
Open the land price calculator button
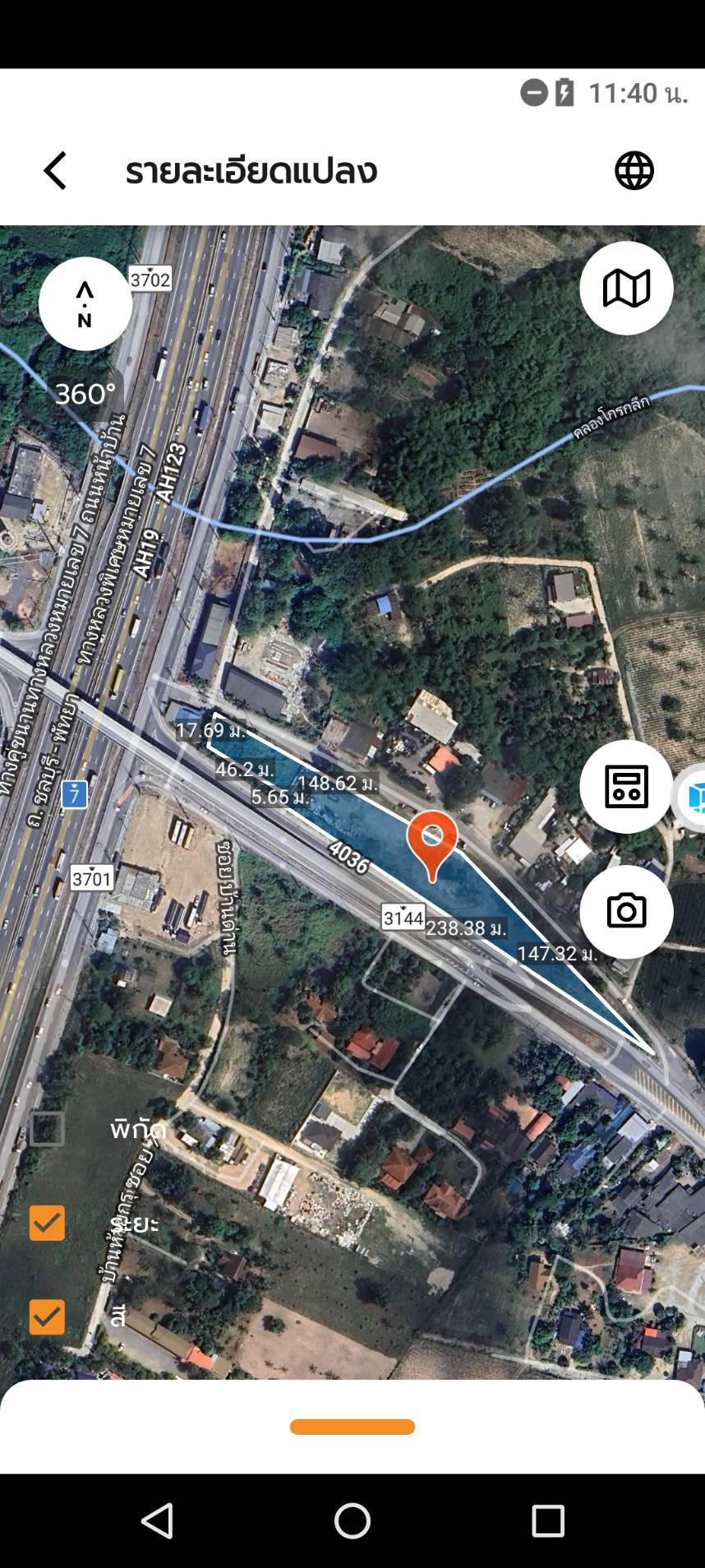click(626, 786)
